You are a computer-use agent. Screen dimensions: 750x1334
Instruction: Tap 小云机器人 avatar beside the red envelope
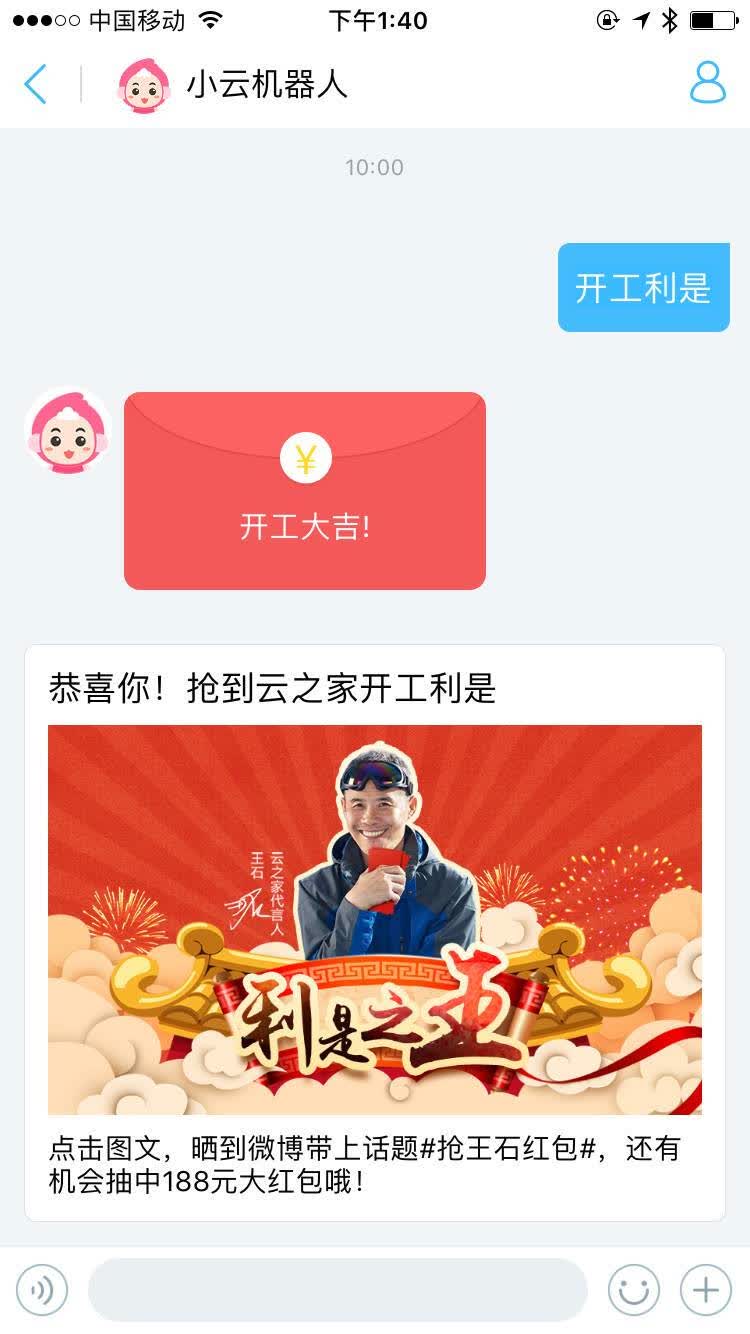click(x=67, y=431)
